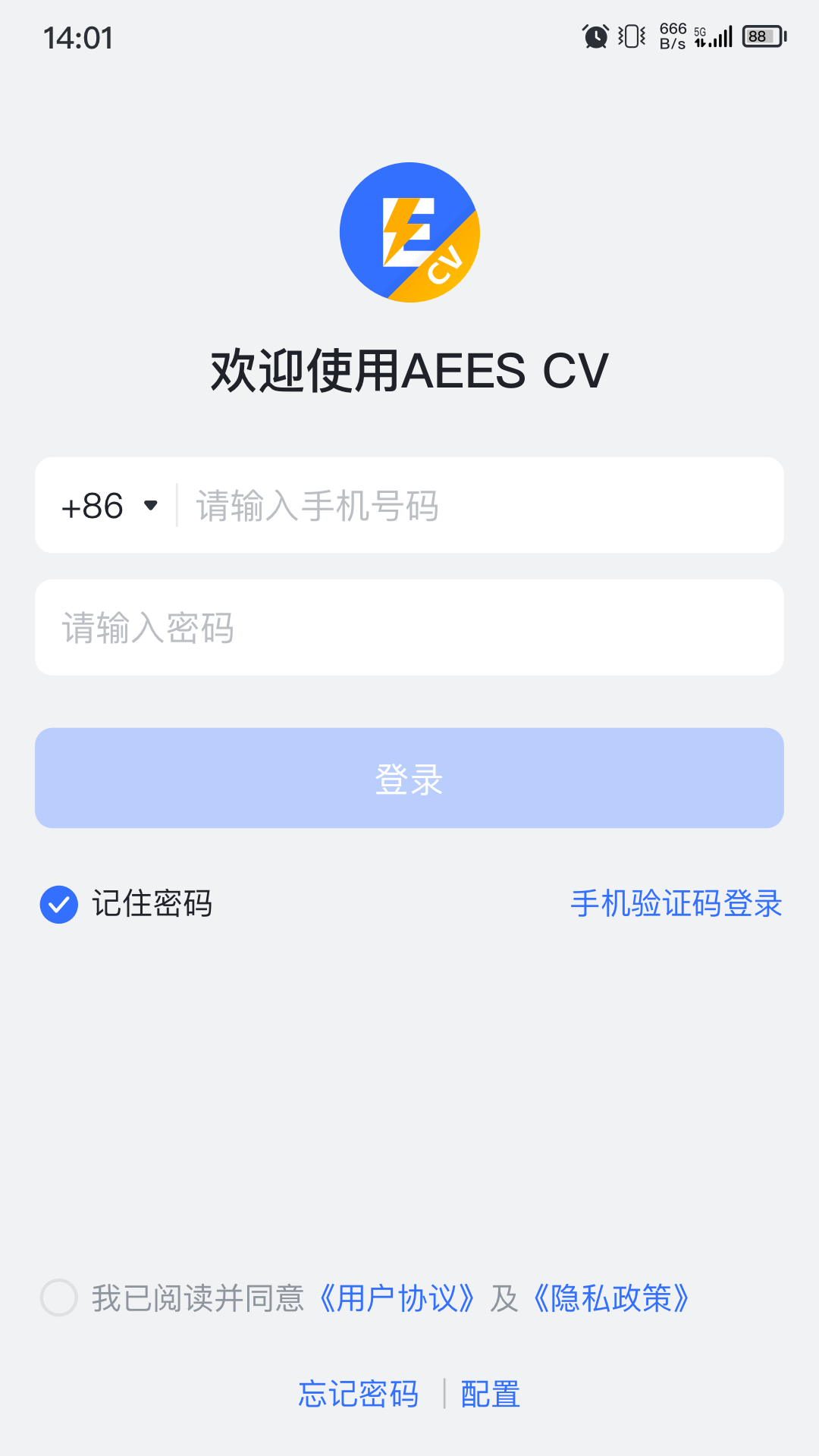This screenshot has width=819, height=1456.
Task: Open the 《用户协议》 user agreement link
Action: pyautogui.click(x=397, y=1298)
